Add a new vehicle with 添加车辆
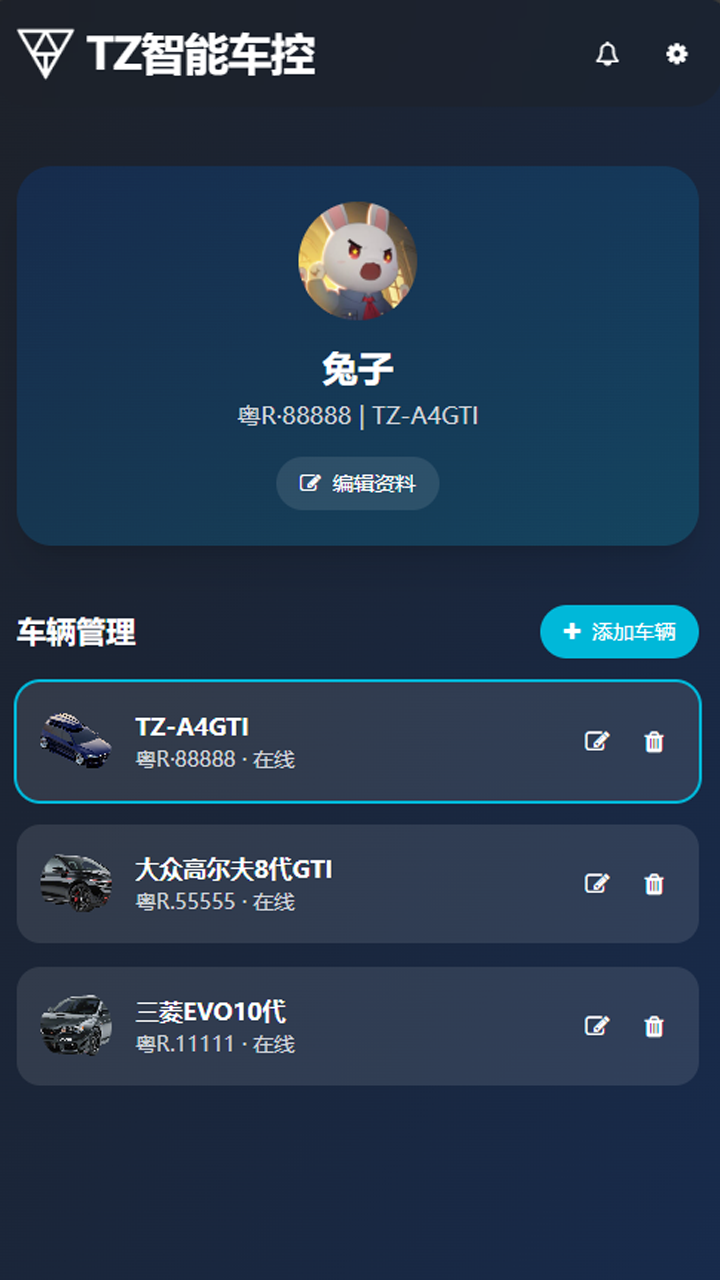Viewport: 720px width, 1280px height. [619, 632]
